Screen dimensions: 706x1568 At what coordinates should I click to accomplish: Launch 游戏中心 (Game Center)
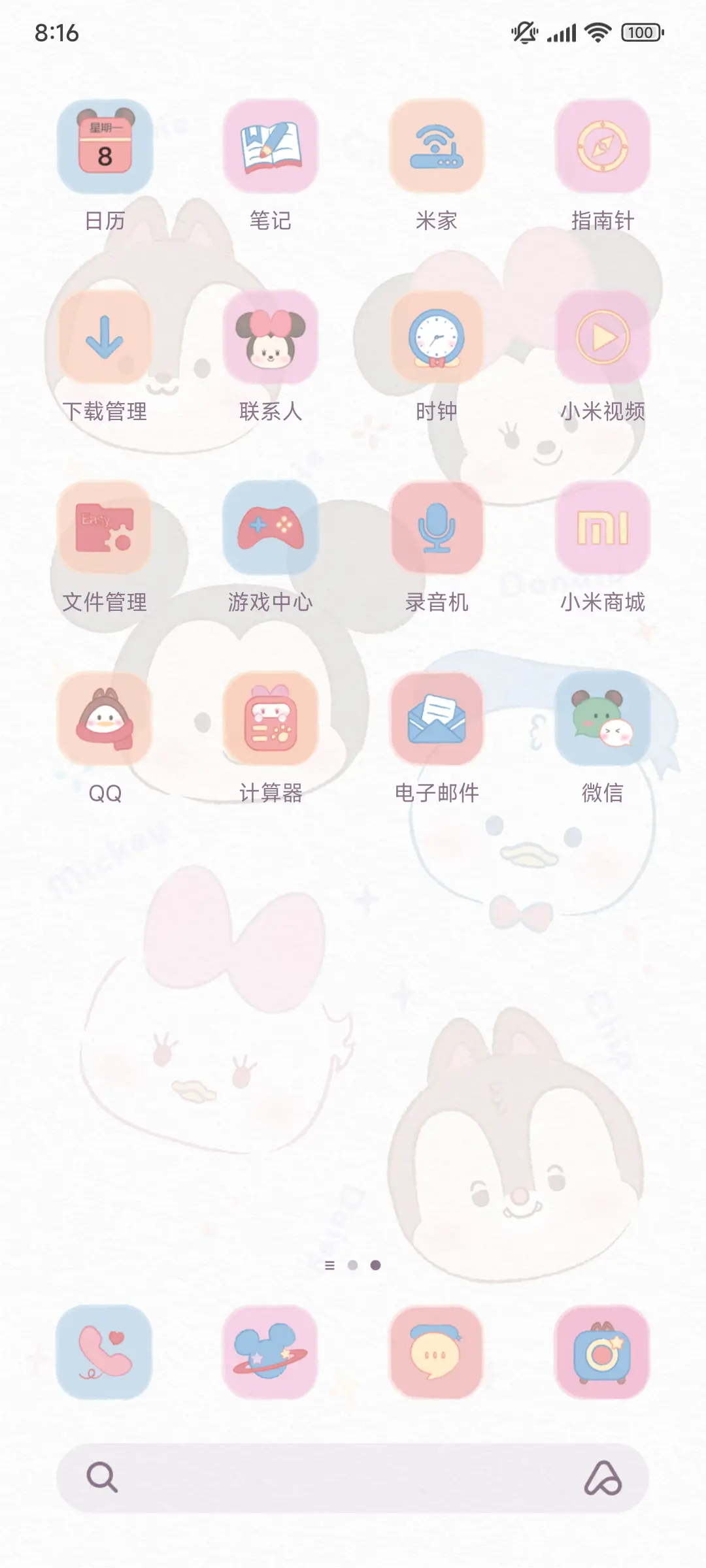pyautogui.click(x=271, y=531)
